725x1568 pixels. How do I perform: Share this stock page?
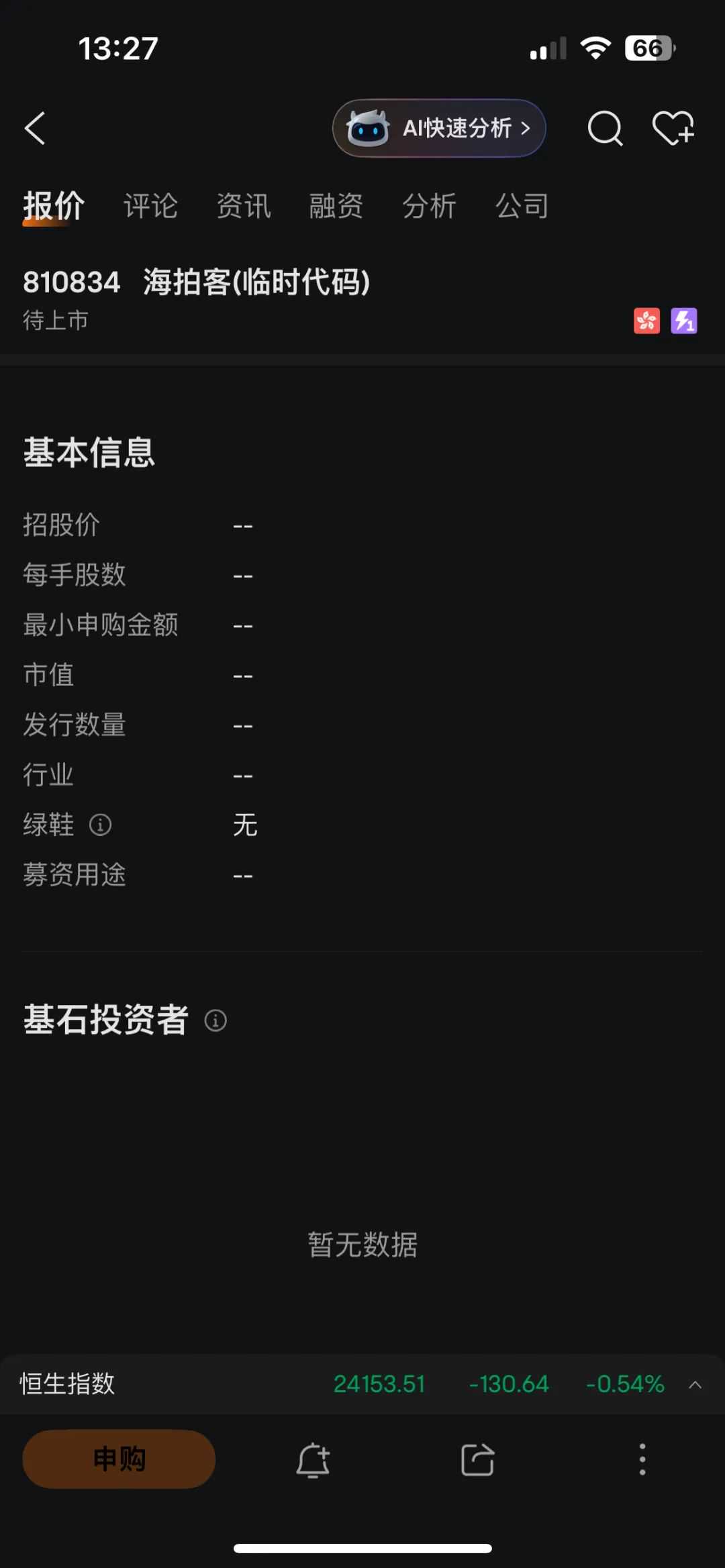478,1459
